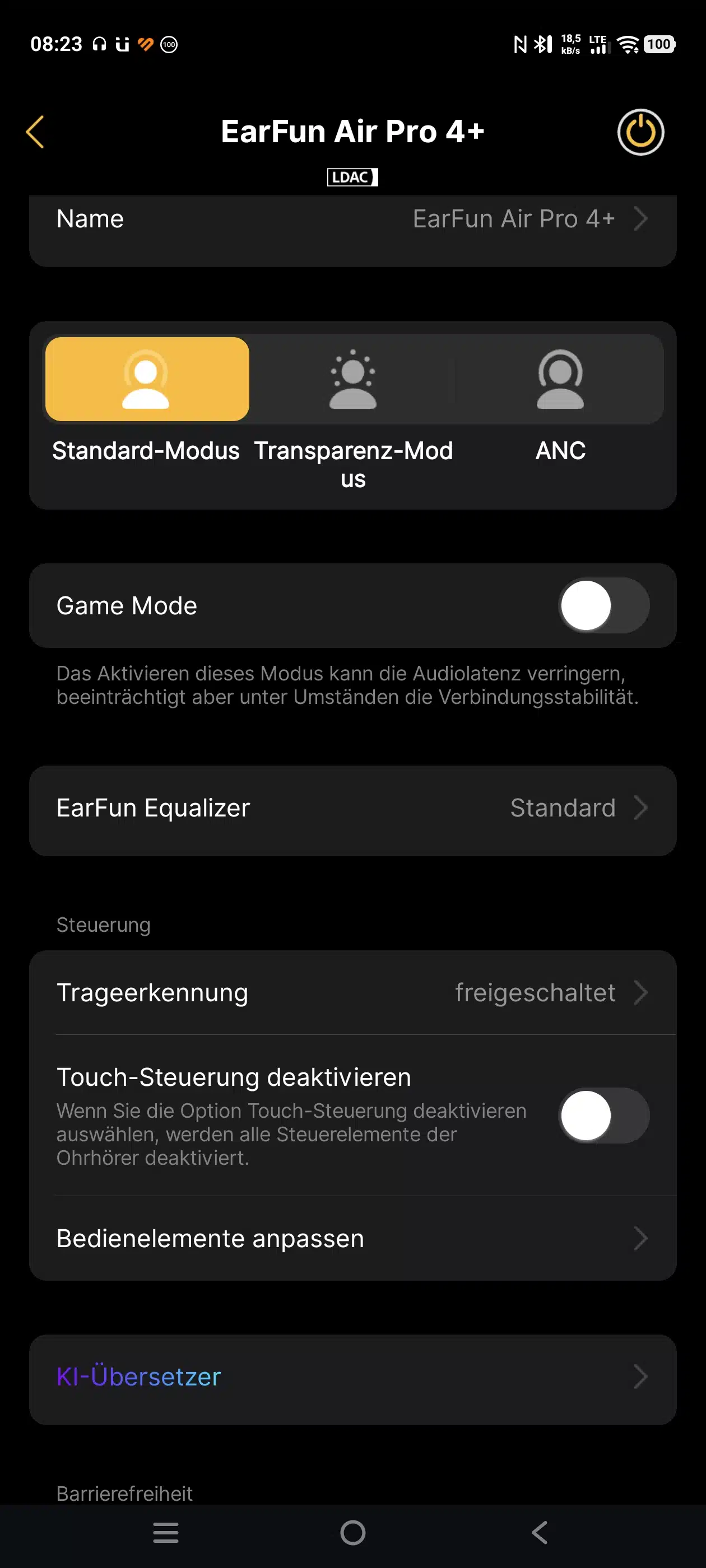Screen dimensions: 706x1568
Task: Open recent apps from navigation bar
Action: 166,1533
